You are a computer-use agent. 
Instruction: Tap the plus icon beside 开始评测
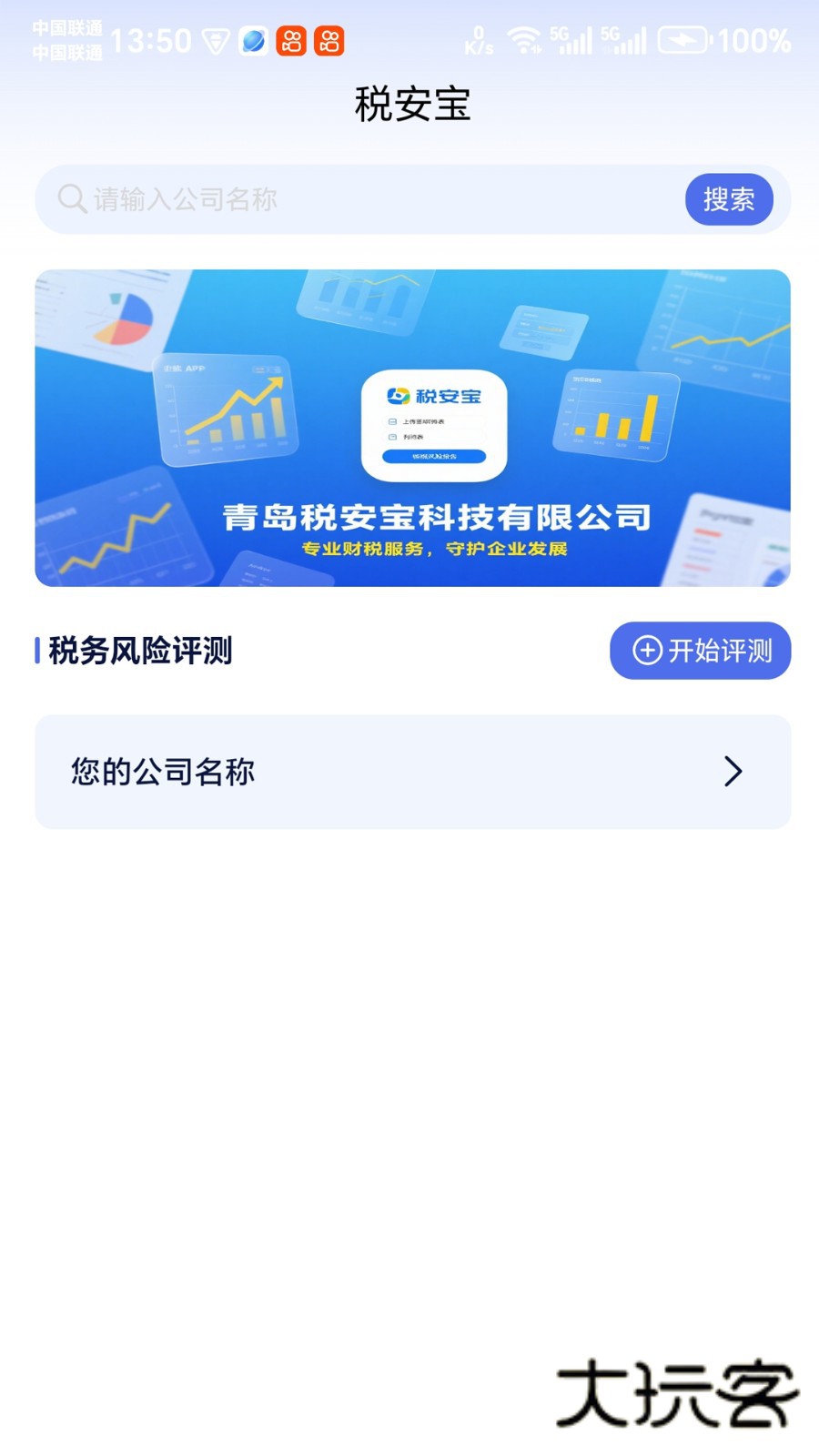pos(646,651)
